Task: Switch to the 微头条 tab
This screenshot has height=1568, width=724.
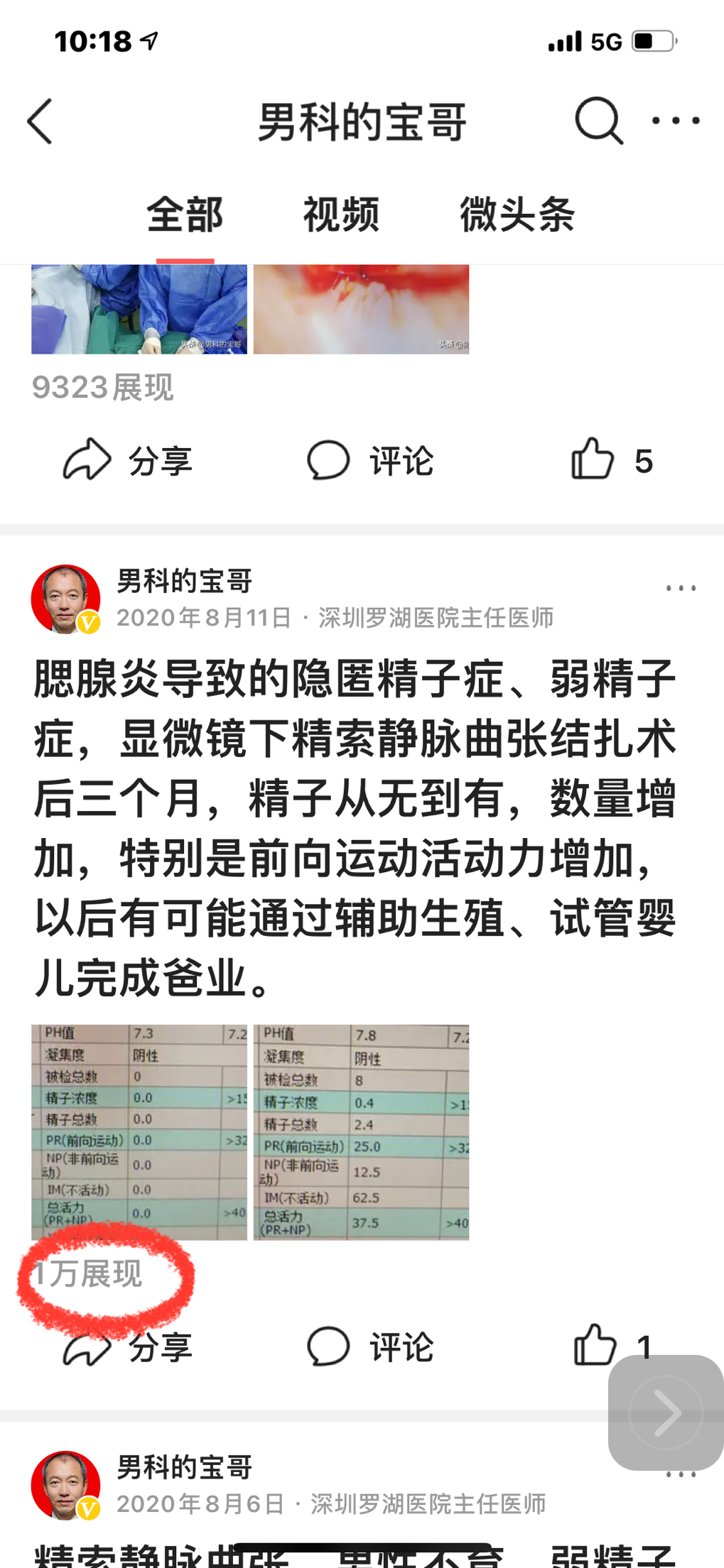Action: click(517, 214)
